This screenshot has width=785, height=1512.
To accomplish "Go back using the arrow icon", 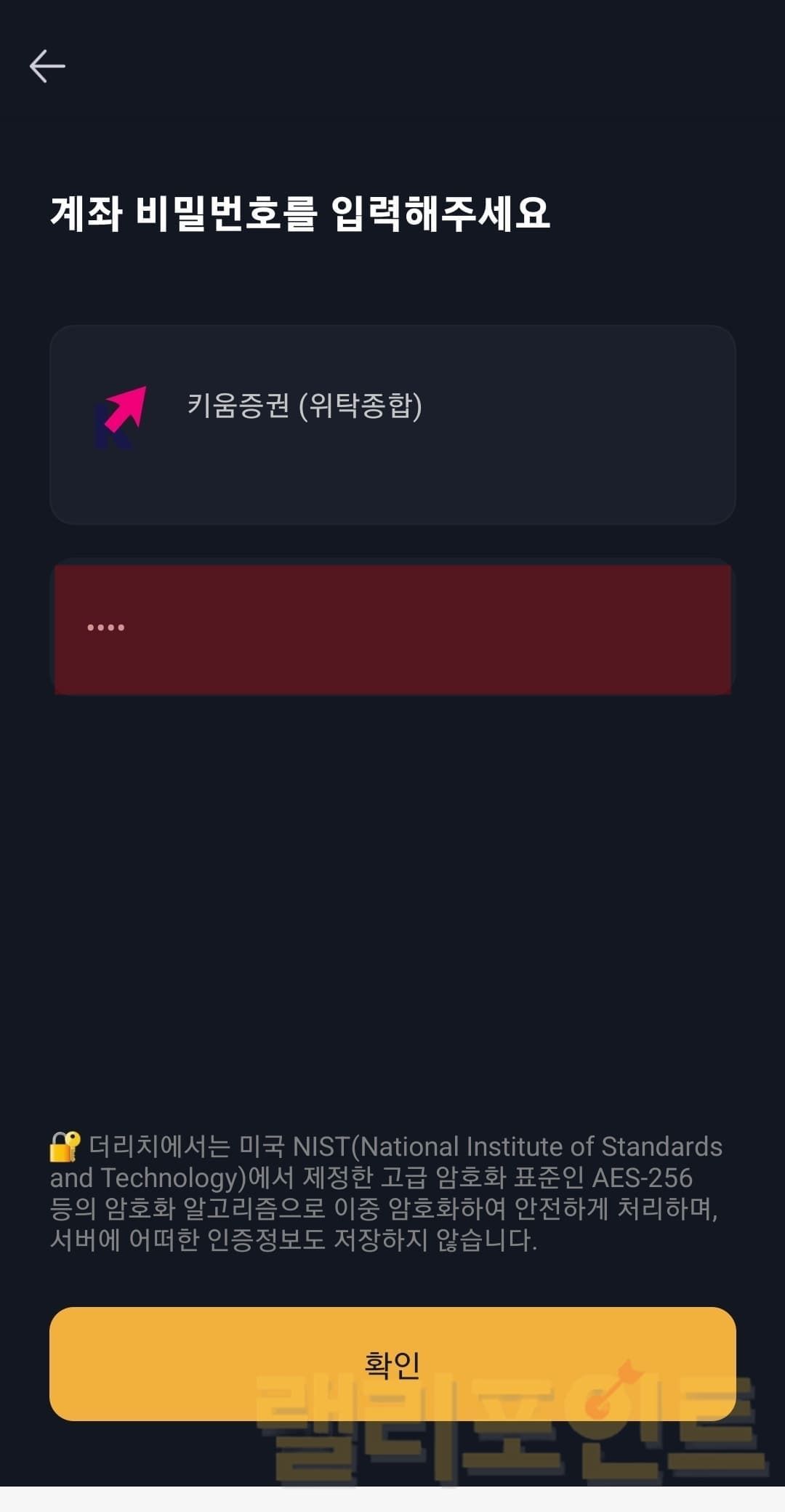I will pos(47,66).
